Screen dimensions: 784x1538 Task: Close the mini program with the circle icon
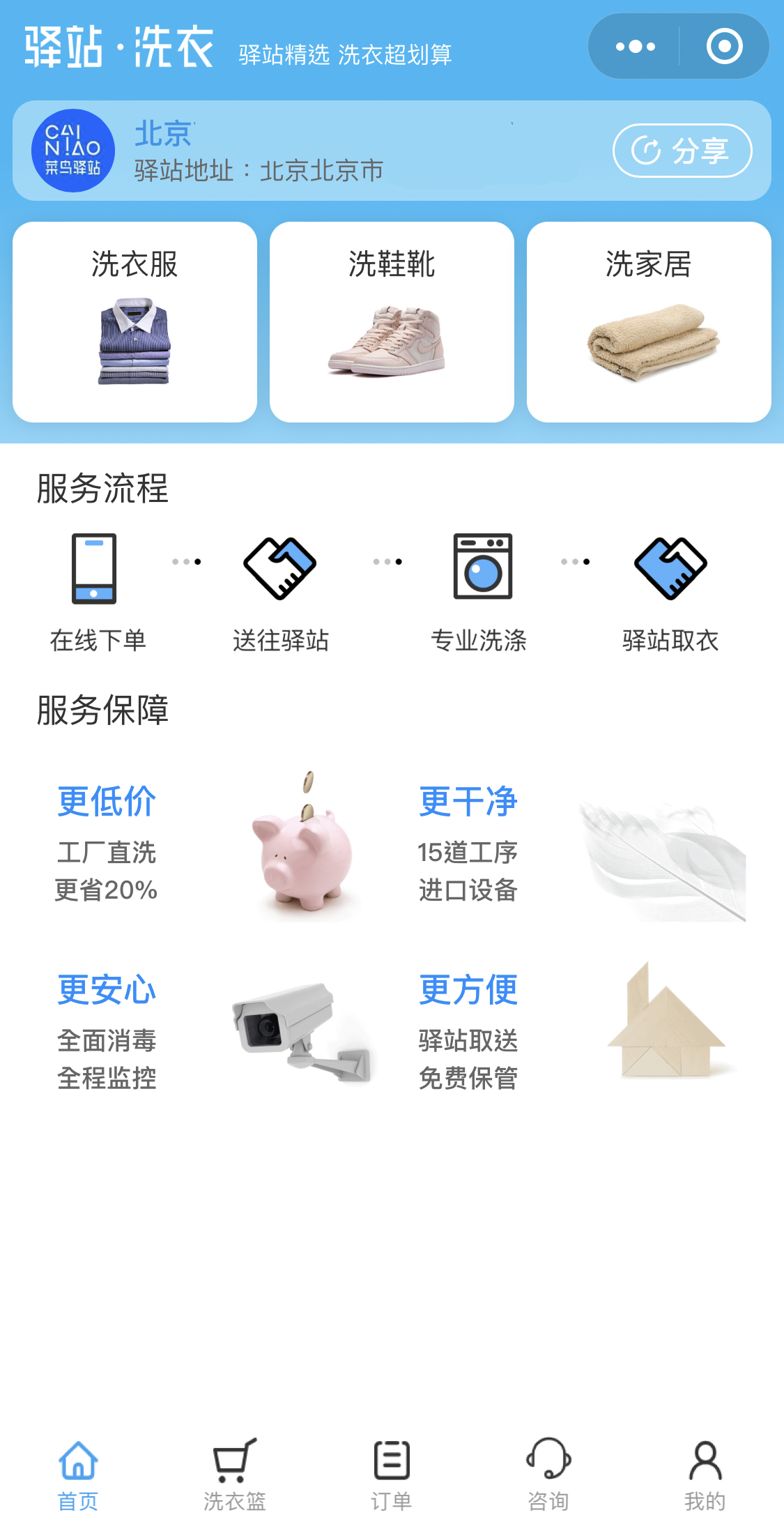724,47
